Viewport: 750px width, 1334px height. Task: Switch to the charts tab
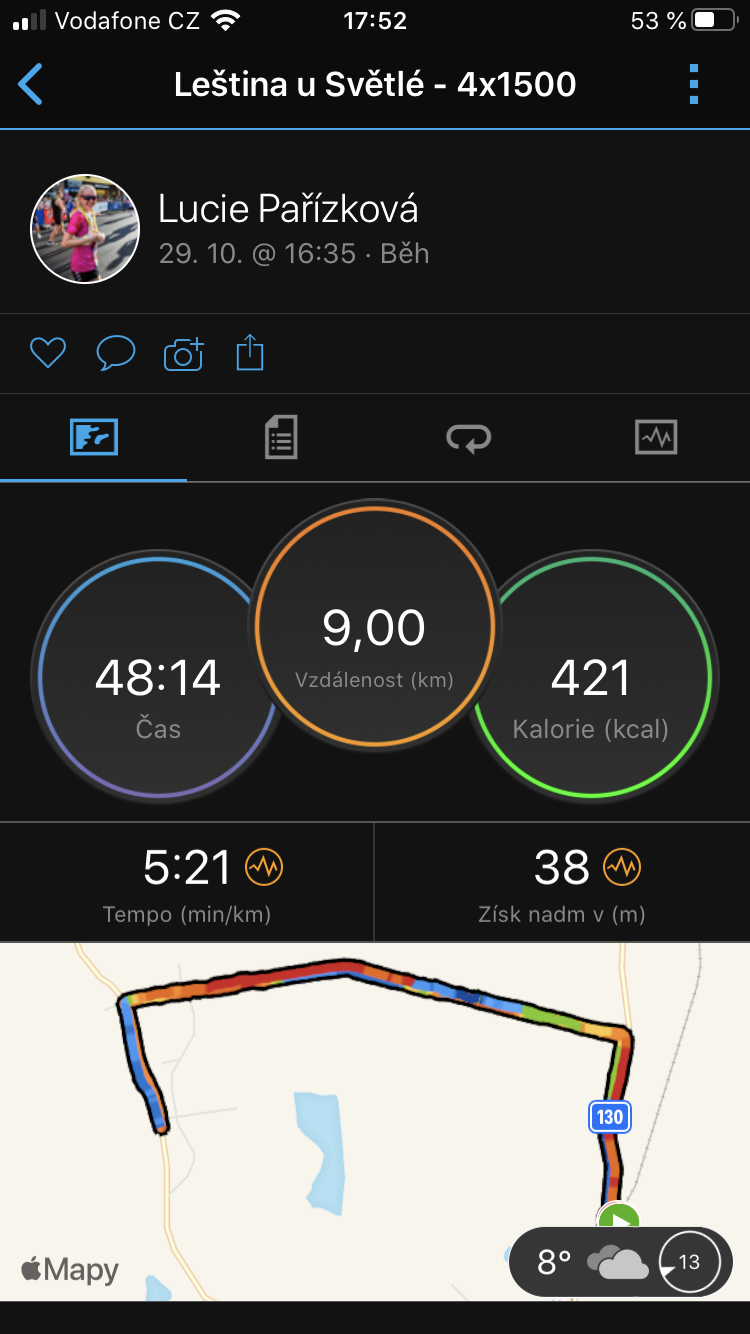(656, 438)
